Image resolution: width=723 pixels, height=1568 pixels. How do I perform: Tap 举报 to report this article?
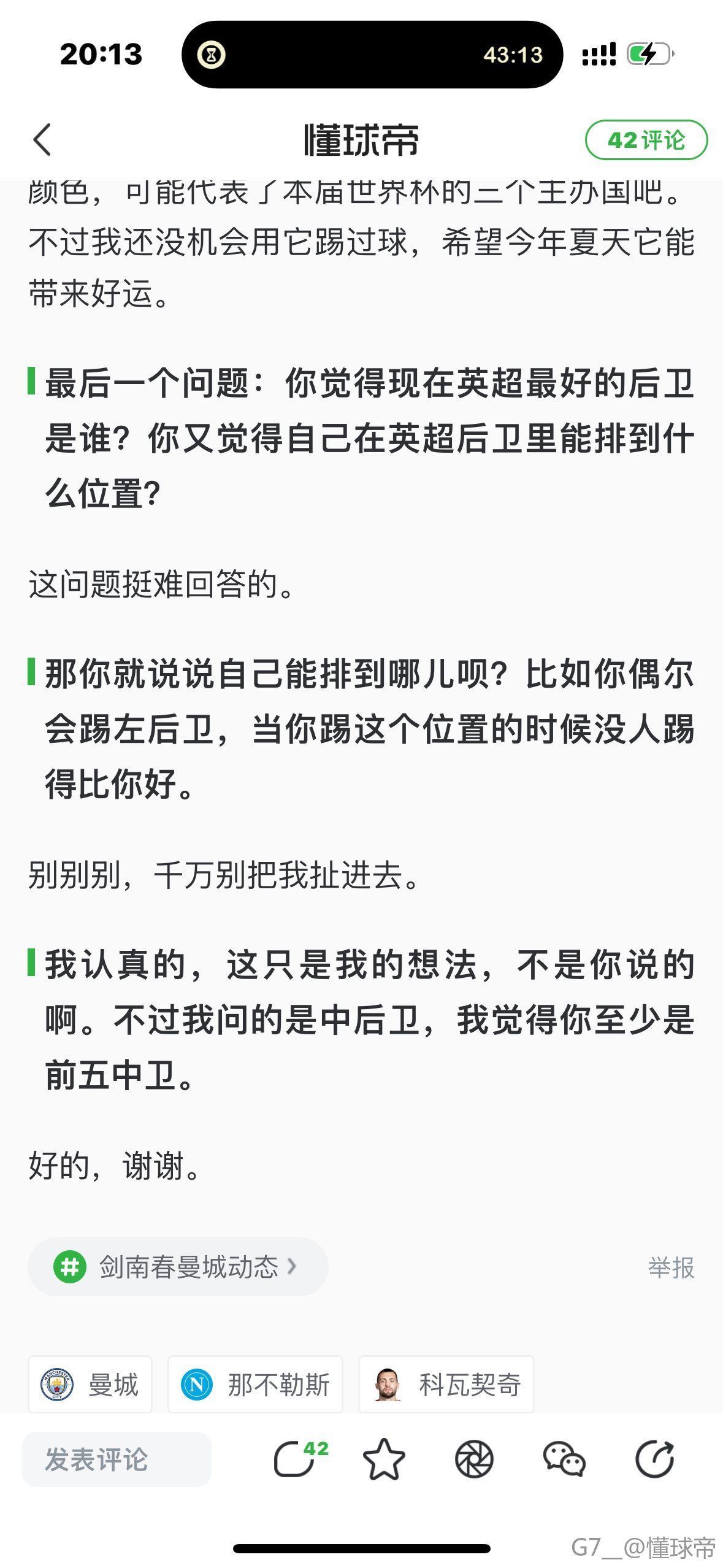pyautogui.click(x=671, y=1268)
